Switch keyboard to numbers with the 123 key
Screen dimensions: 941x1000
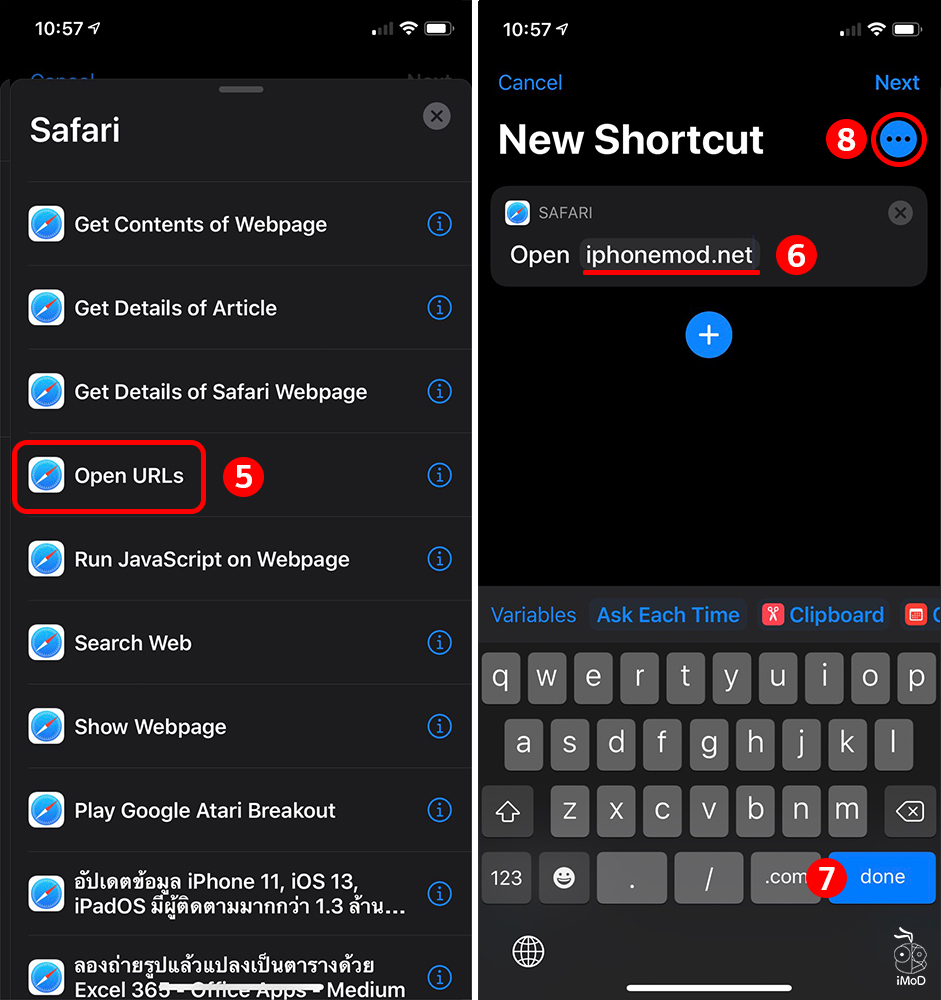pyautogui.click(x=506, y=877)
